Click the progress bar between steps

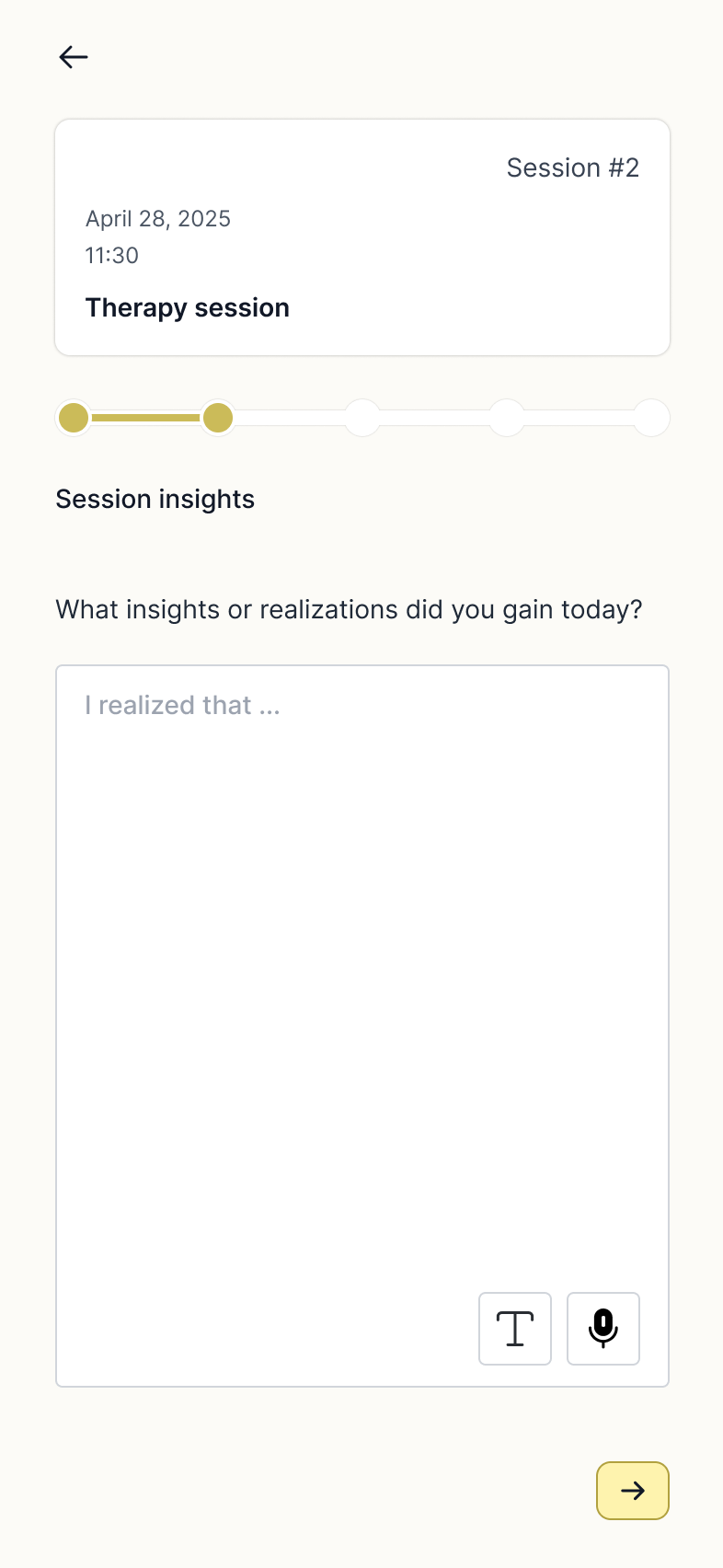[x=145, y=418]
